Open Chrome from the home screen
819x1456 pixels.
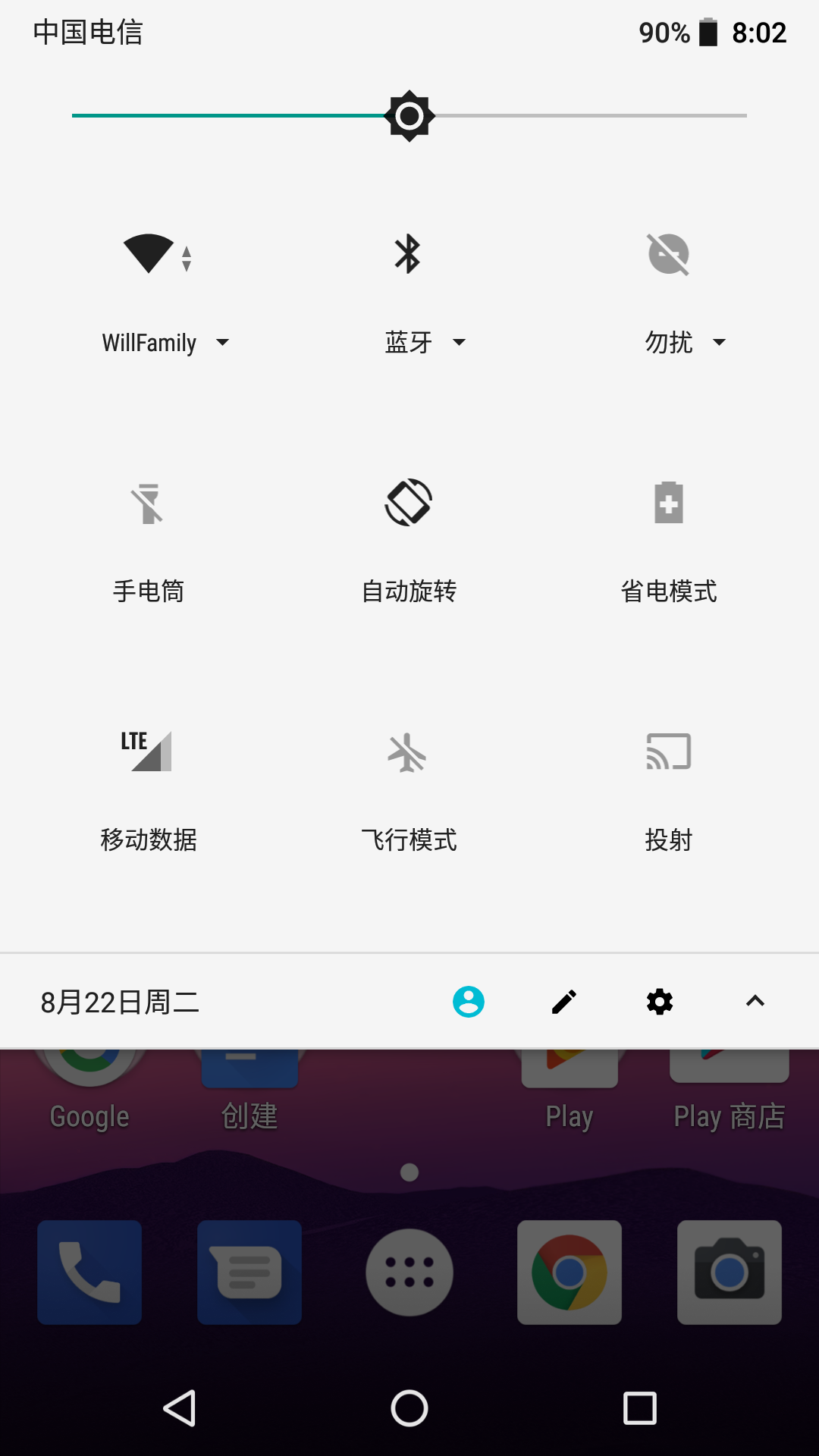(x=570, y=1272)
